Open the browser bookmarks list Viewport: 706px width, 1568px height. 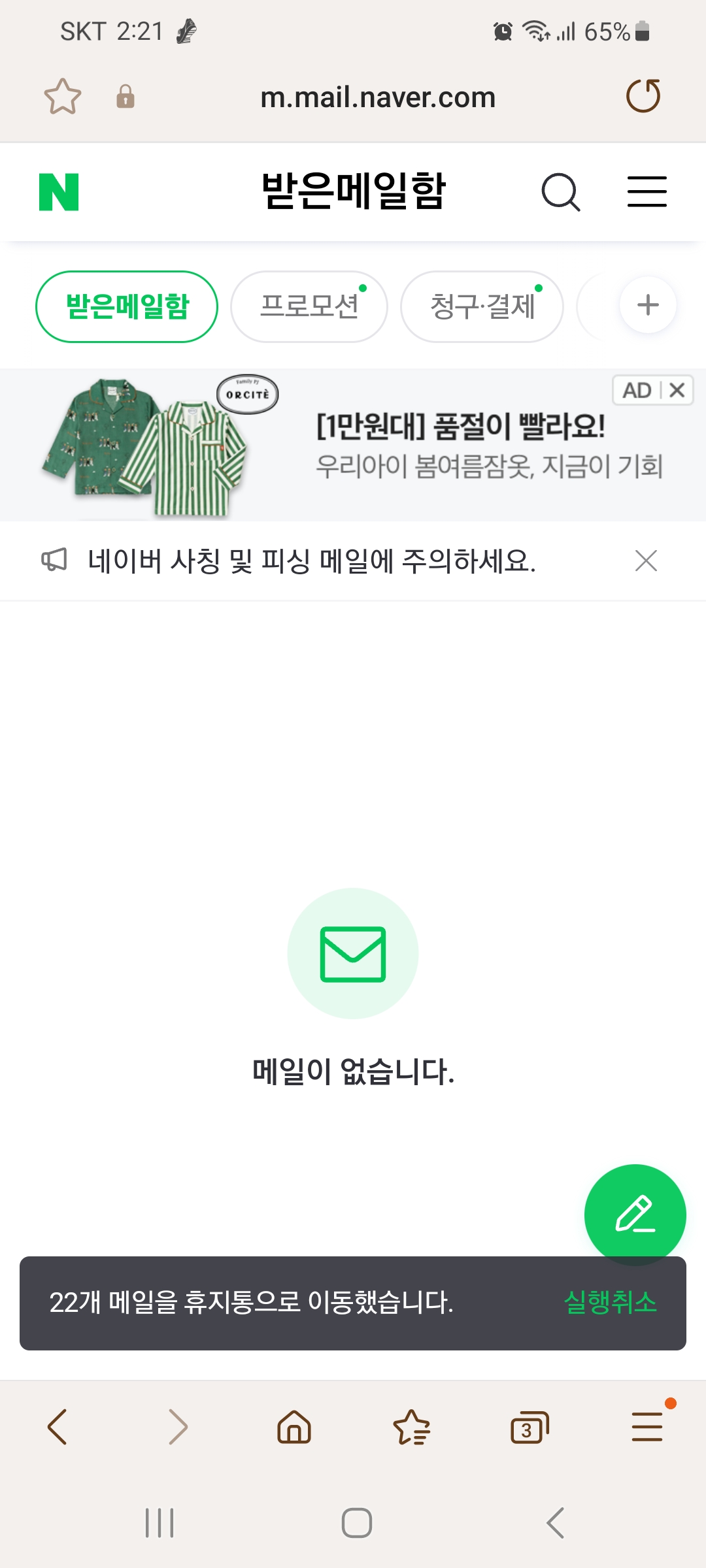coord(411,1427)
